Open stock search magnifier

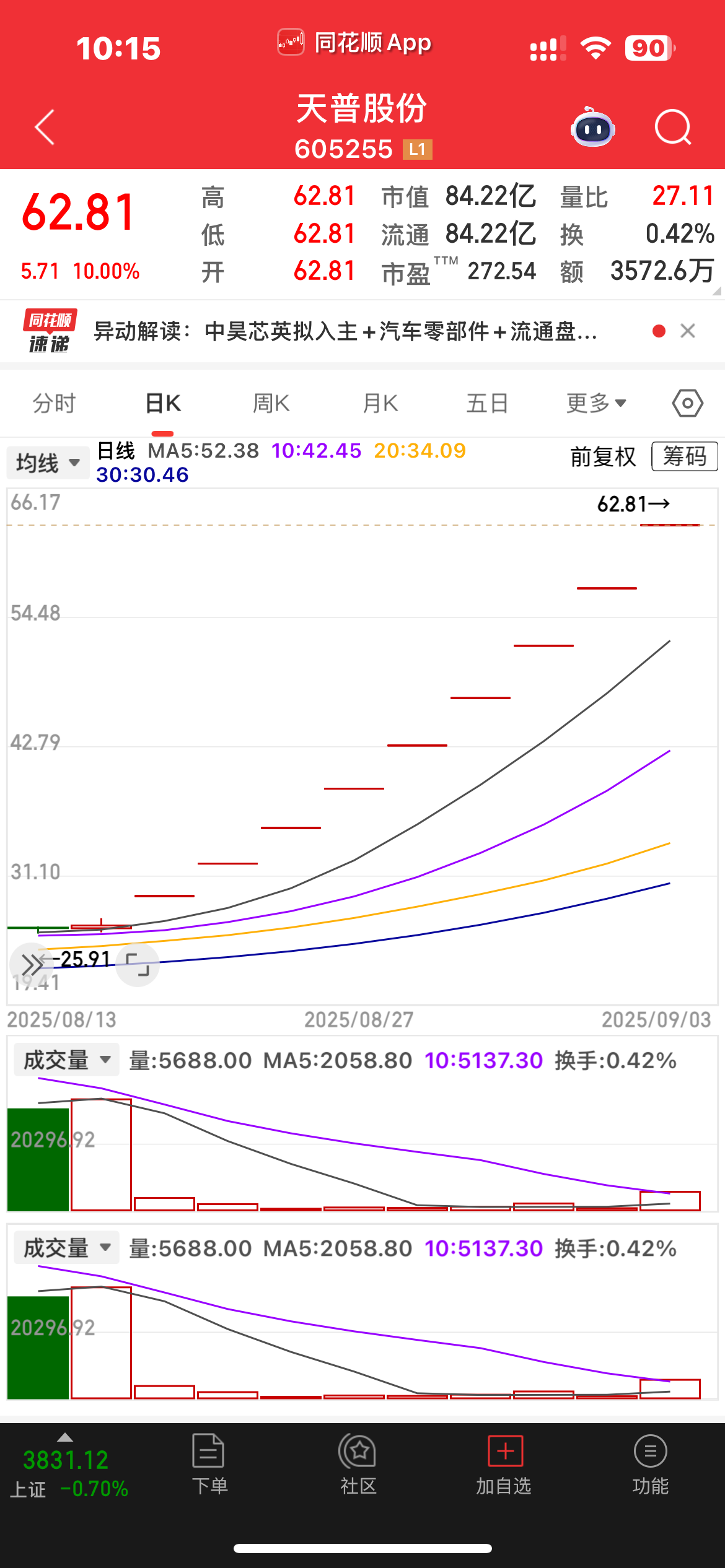[x=673, y=128]
